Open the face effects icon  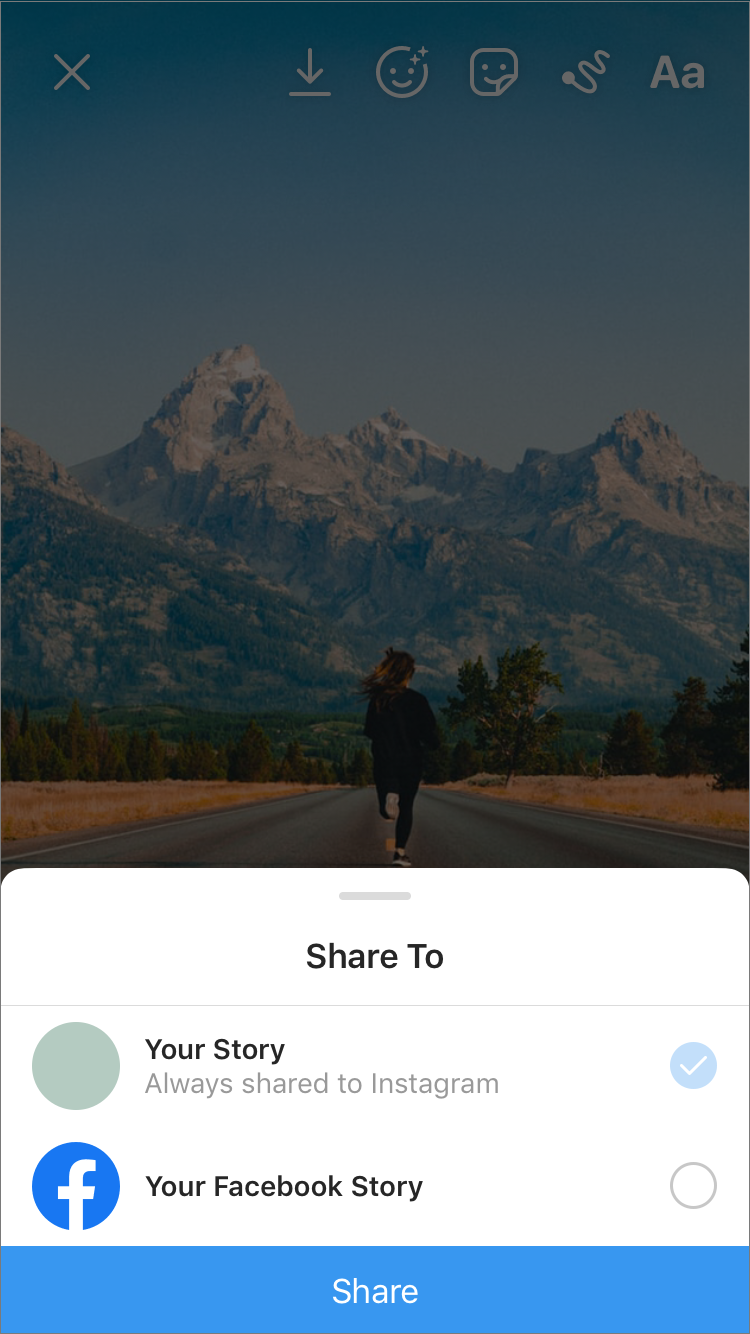402,72
